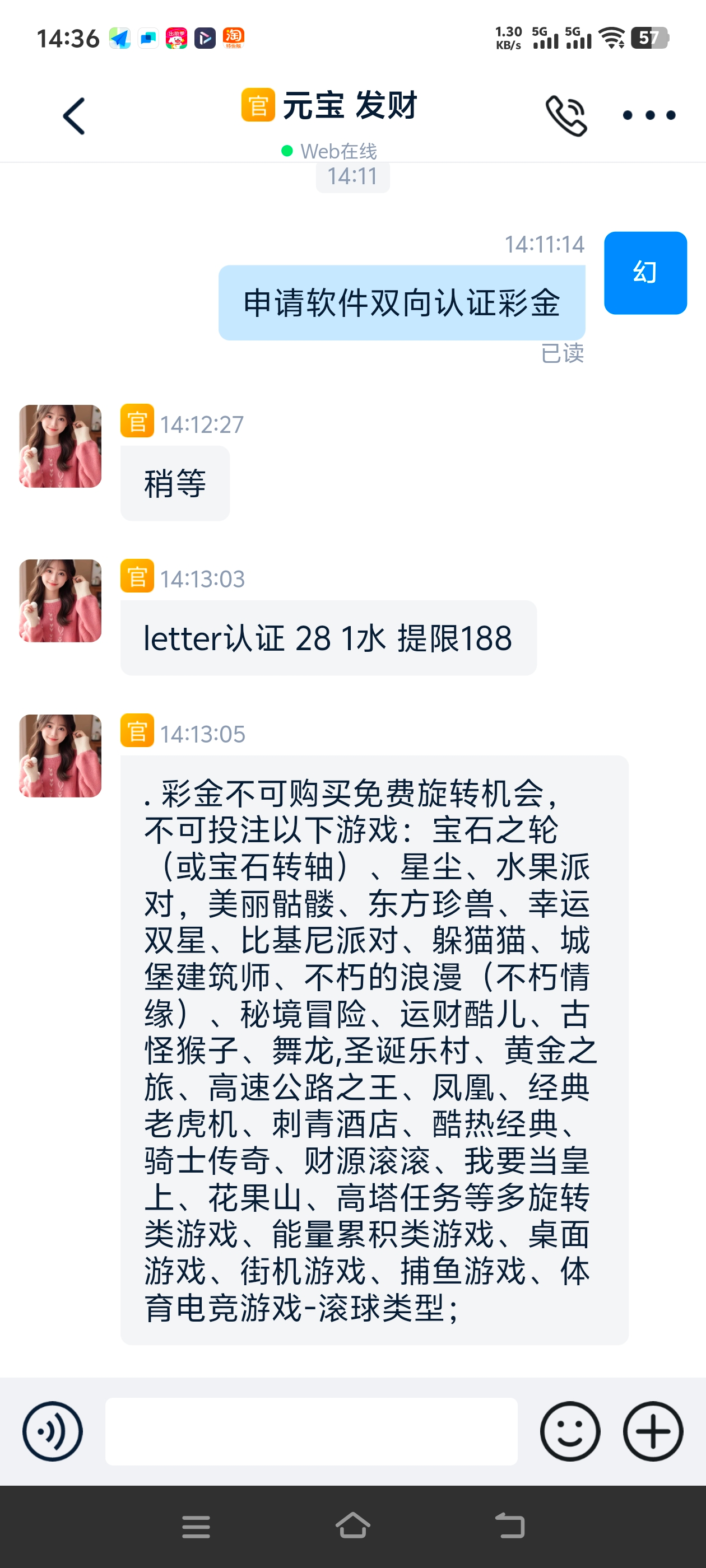Open the emoji picker

pyautogui.click(x=569, y=1431)
